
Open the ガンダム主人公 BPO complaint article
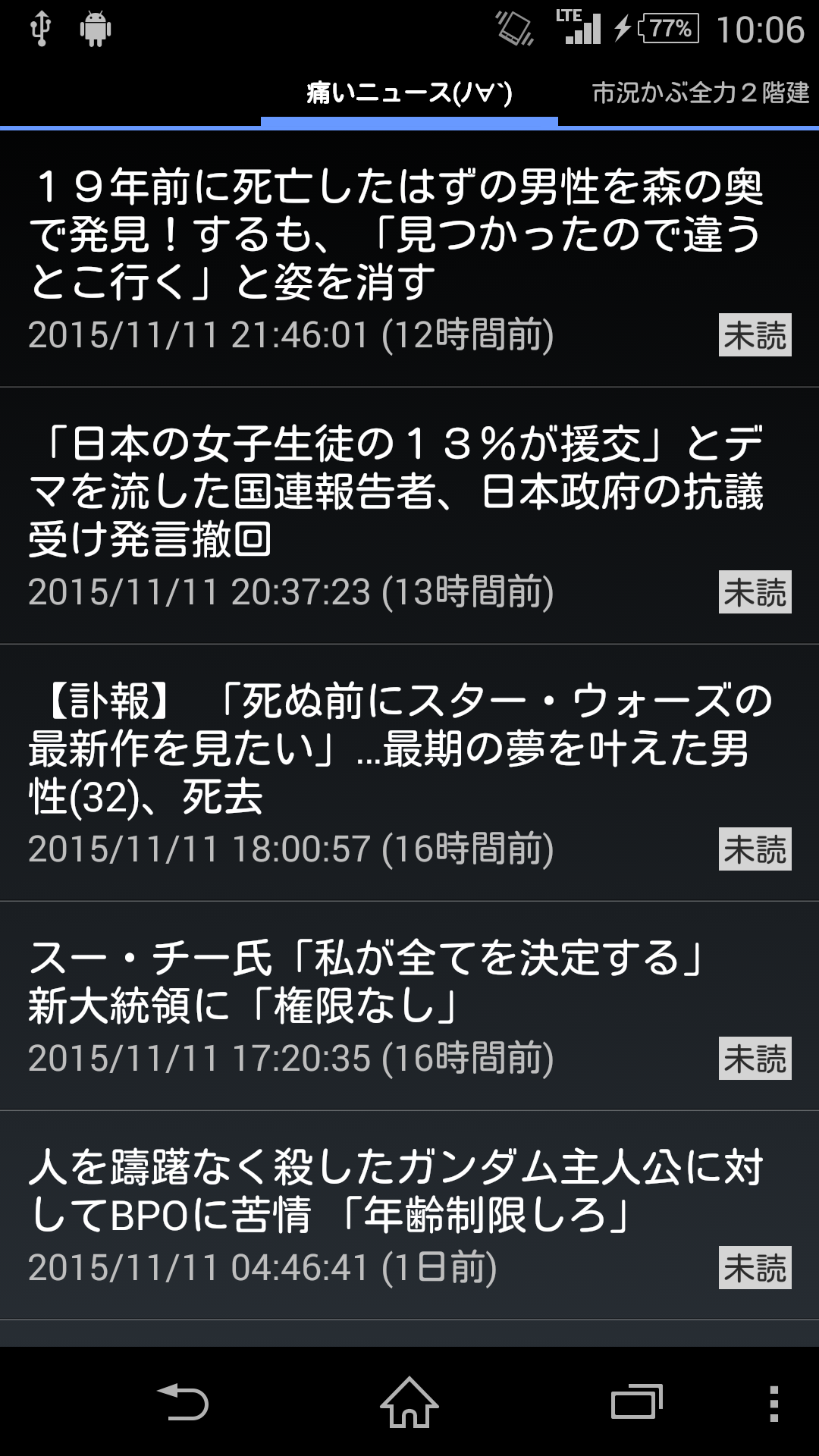tap(409, 1216)
